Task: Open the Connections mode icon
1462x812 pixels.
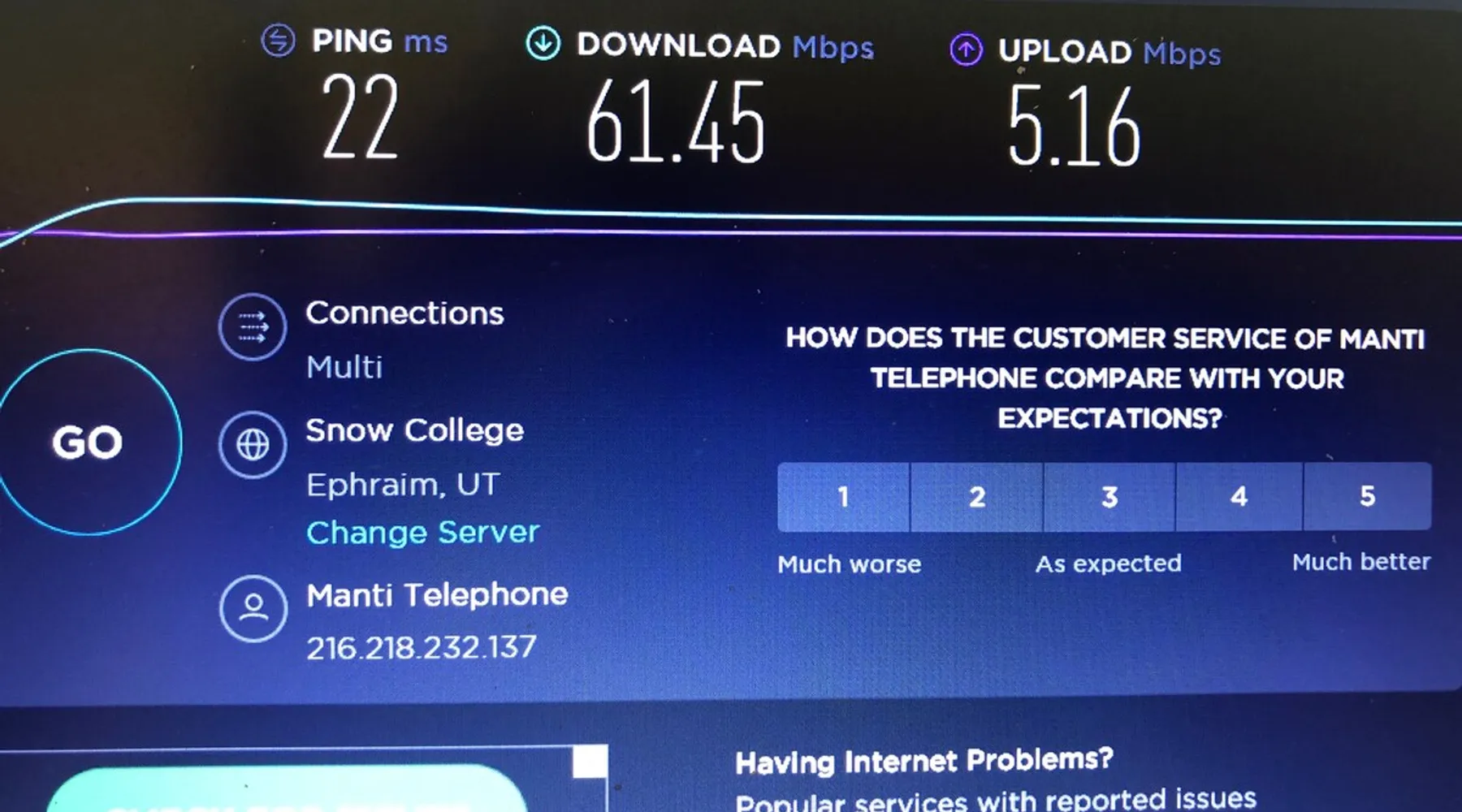Action: point(253,327)
